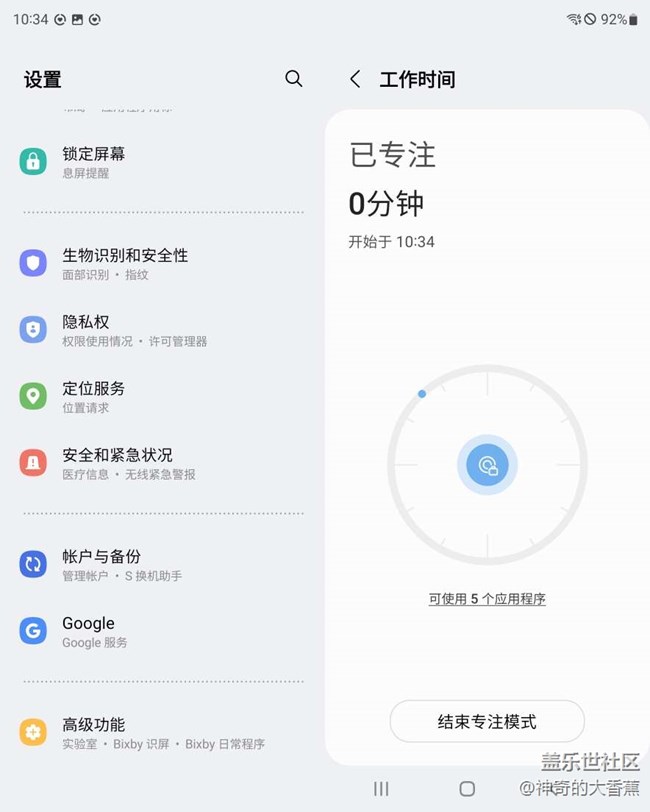Open 安全和紧急状况 settings

[162, 463]
